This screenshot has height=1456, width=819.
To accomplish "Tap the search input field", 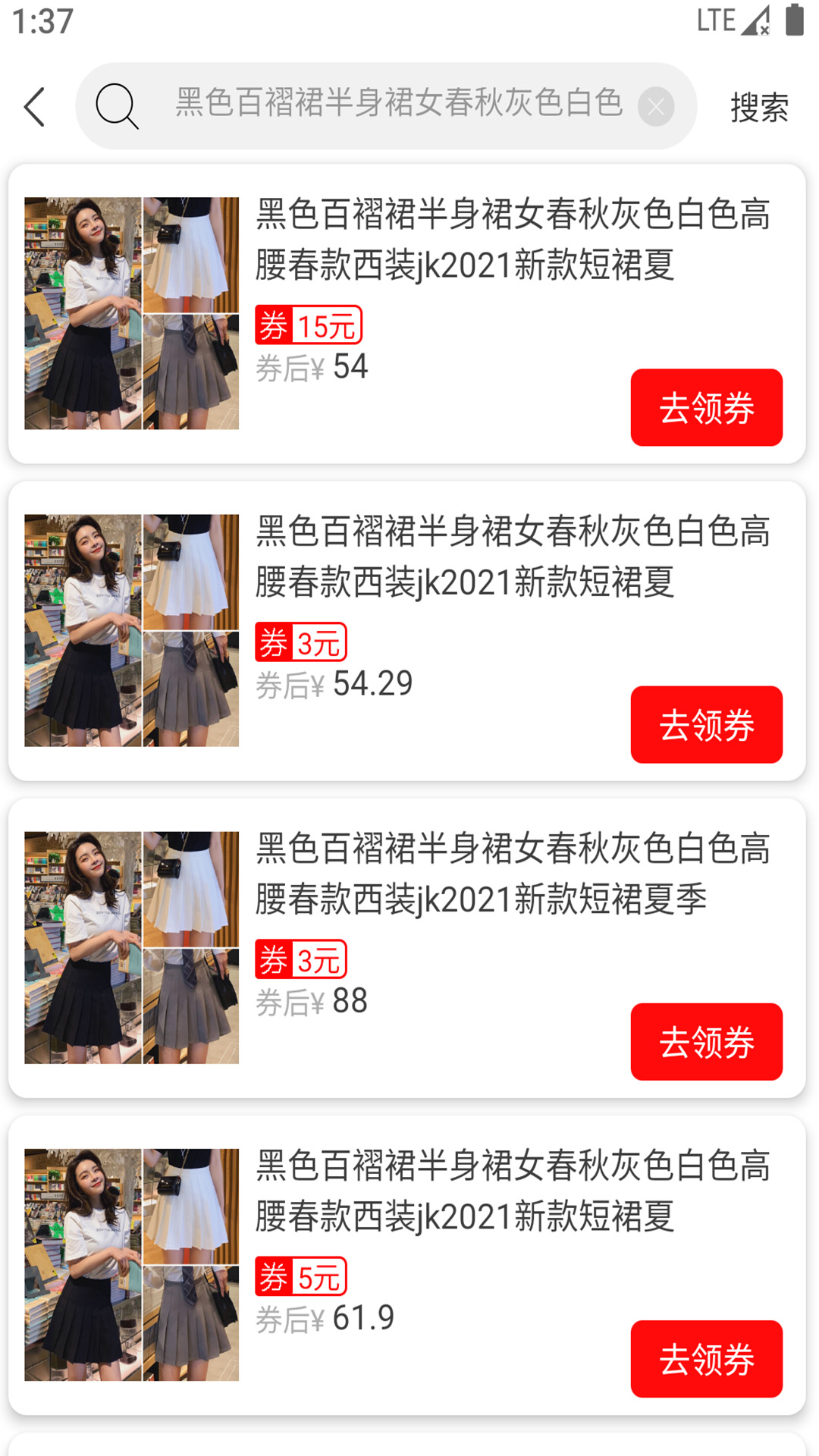I will pyautogui.click(x=394, y=106).
